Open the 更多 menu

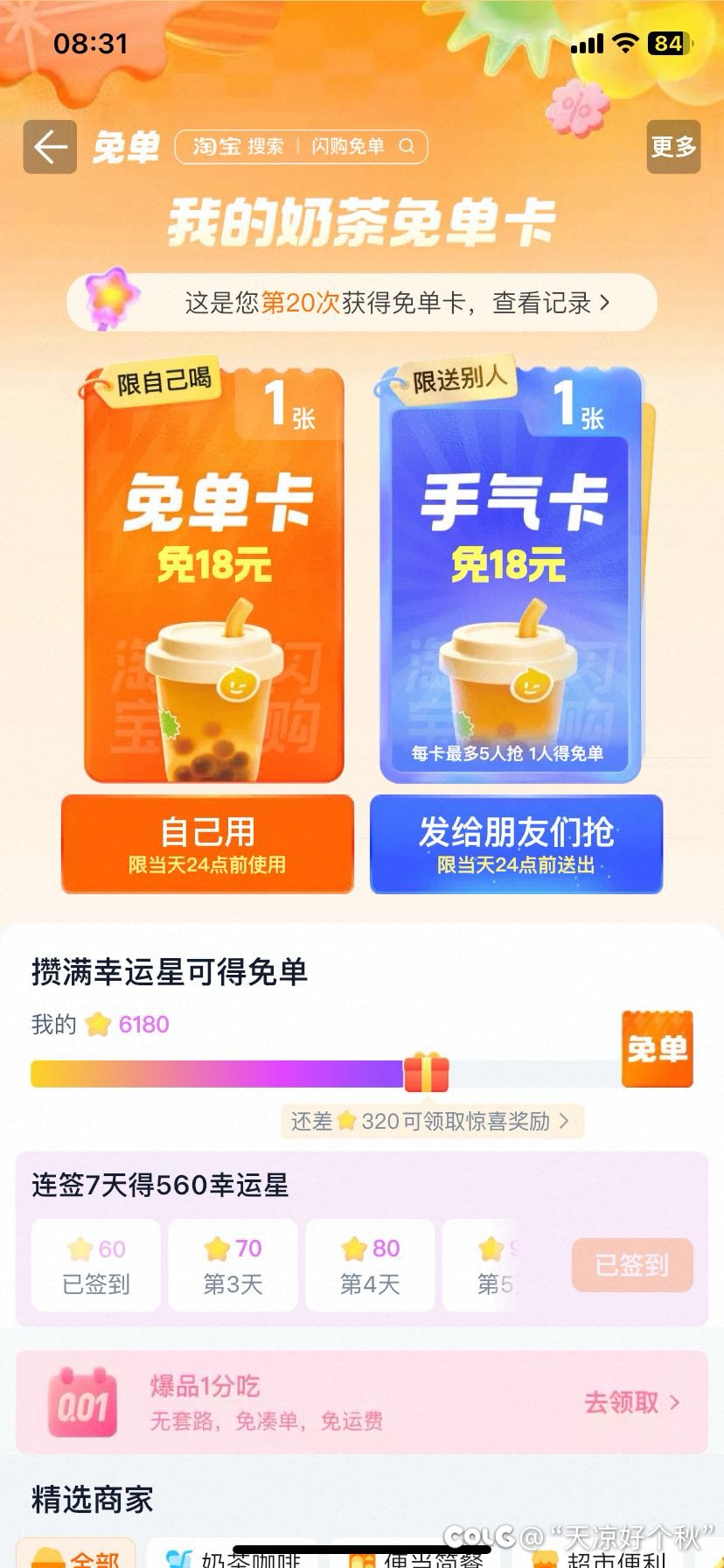tap(673, 147)
